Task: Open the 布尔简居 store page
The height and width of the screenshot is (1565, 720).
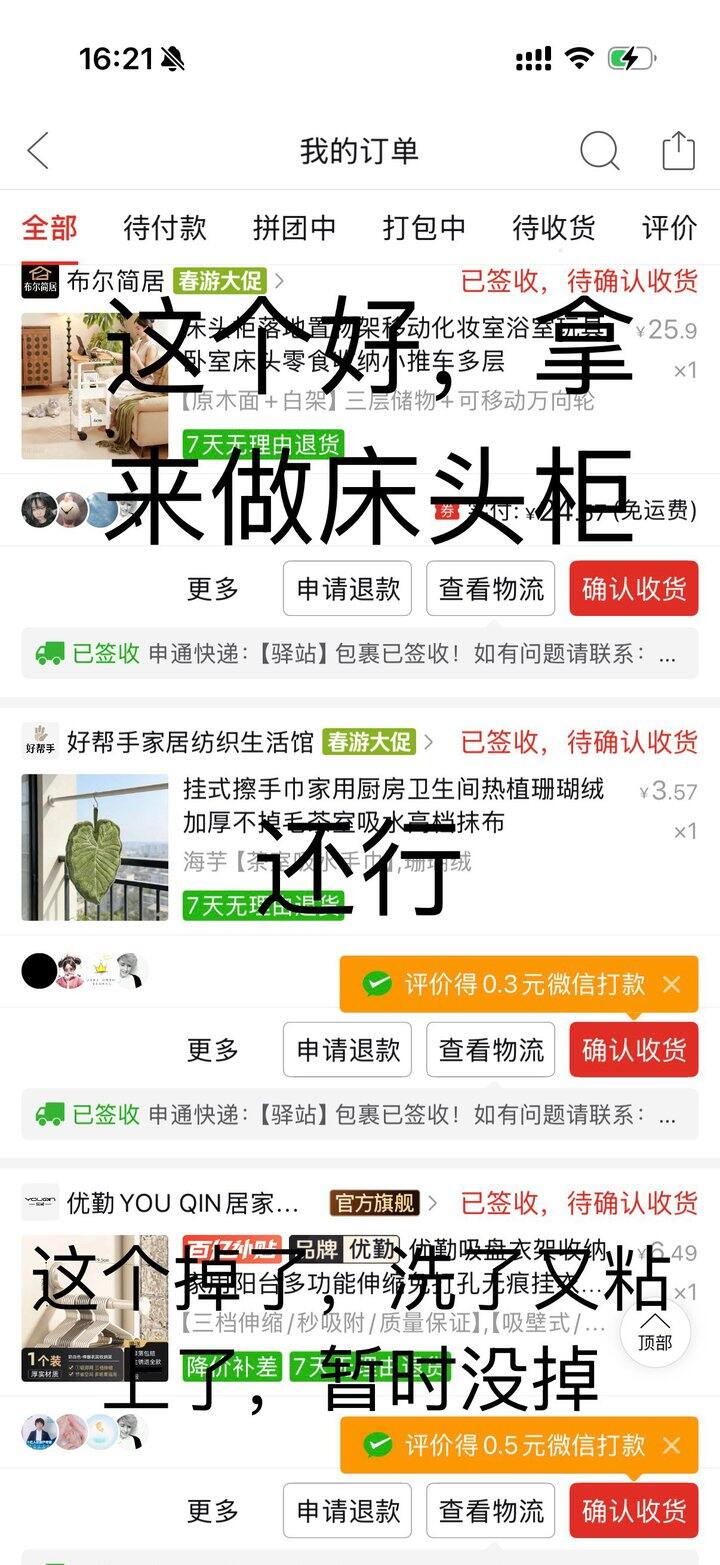Action: 115,281
